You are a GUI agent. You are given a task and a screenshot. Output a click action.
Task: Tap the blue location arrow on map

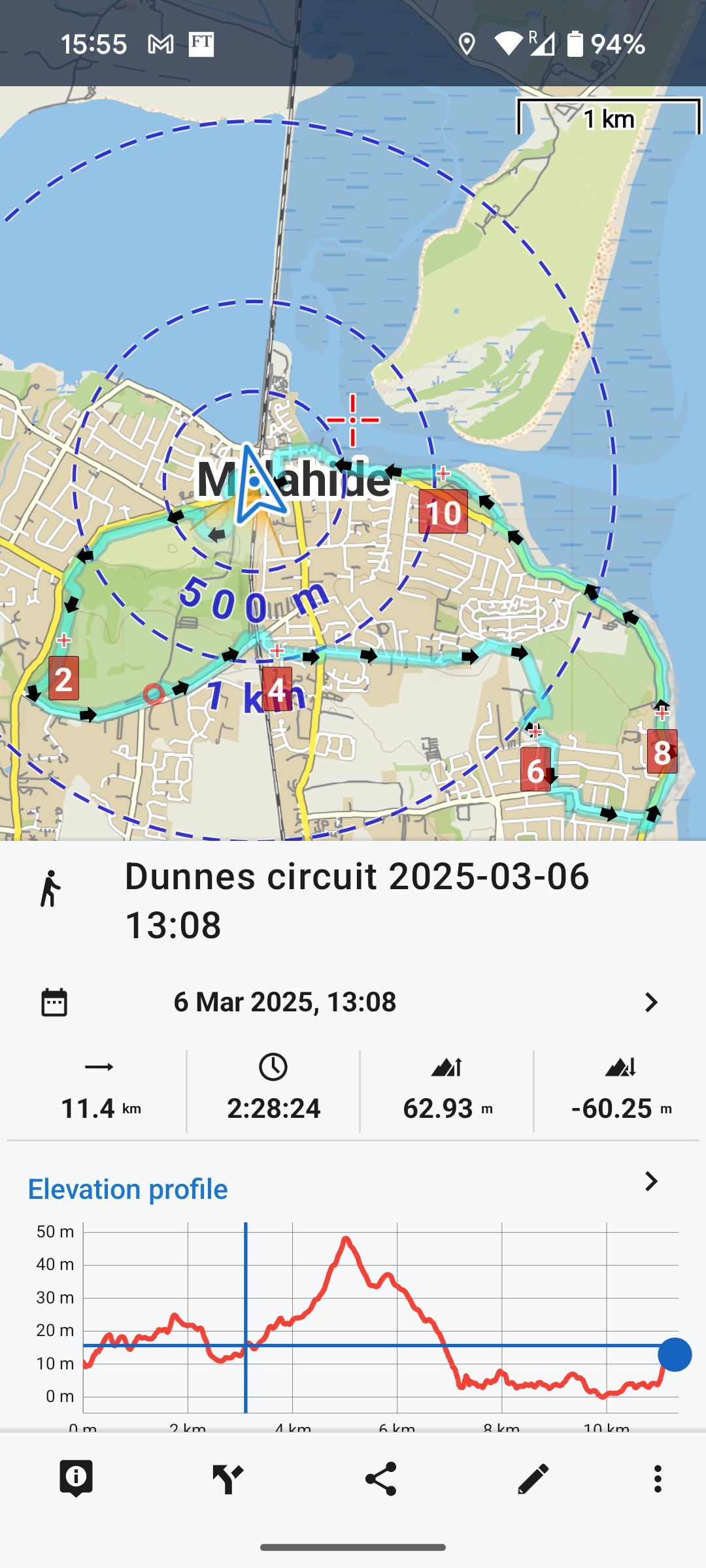coord(256,483)
